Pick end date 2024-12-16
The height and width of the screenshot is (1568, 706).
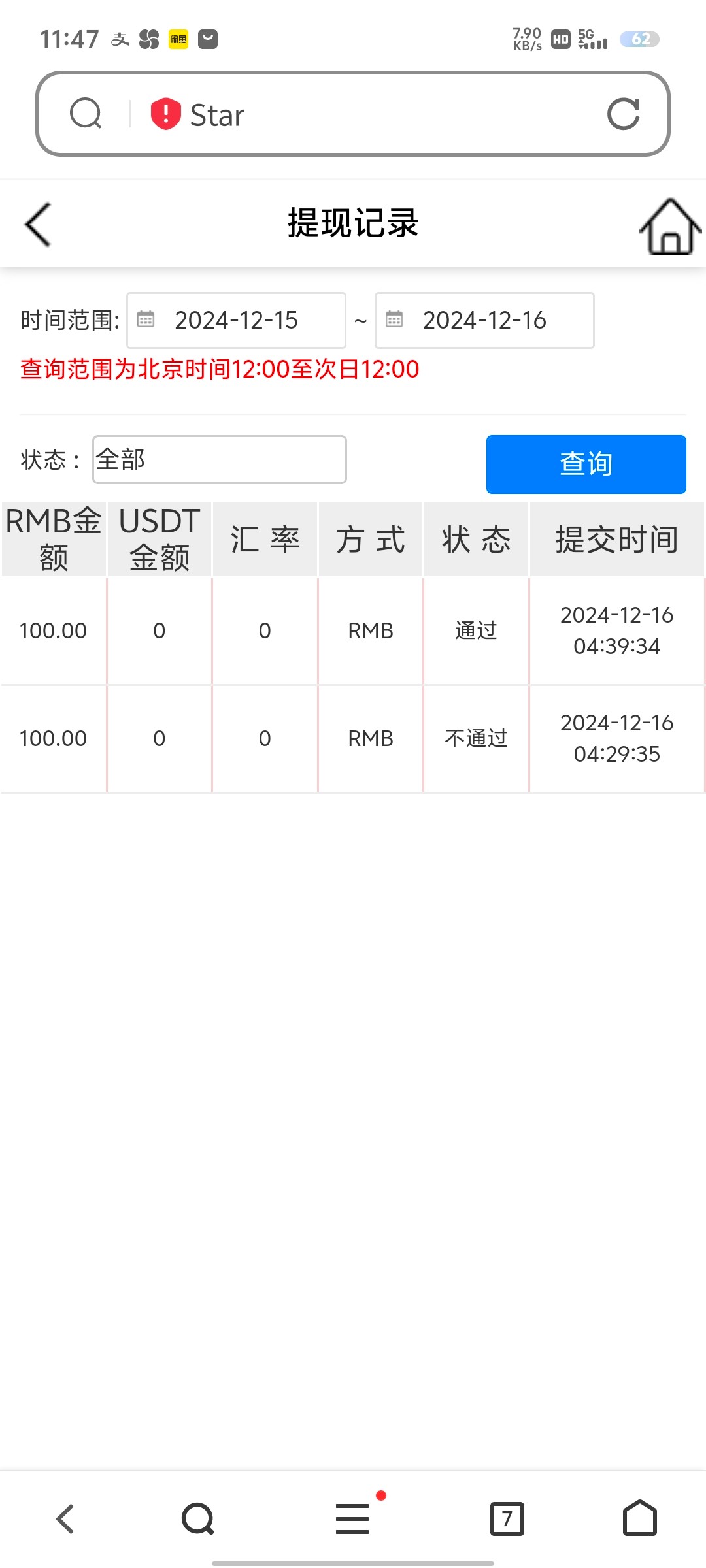tap(484, 320)
